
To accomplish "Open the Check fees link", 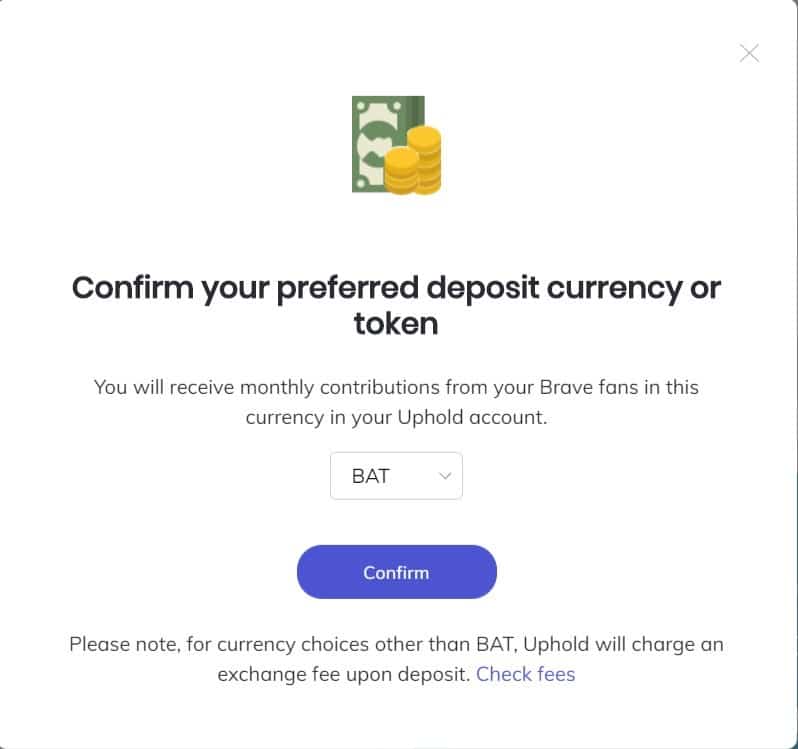I will pos(525,674).
